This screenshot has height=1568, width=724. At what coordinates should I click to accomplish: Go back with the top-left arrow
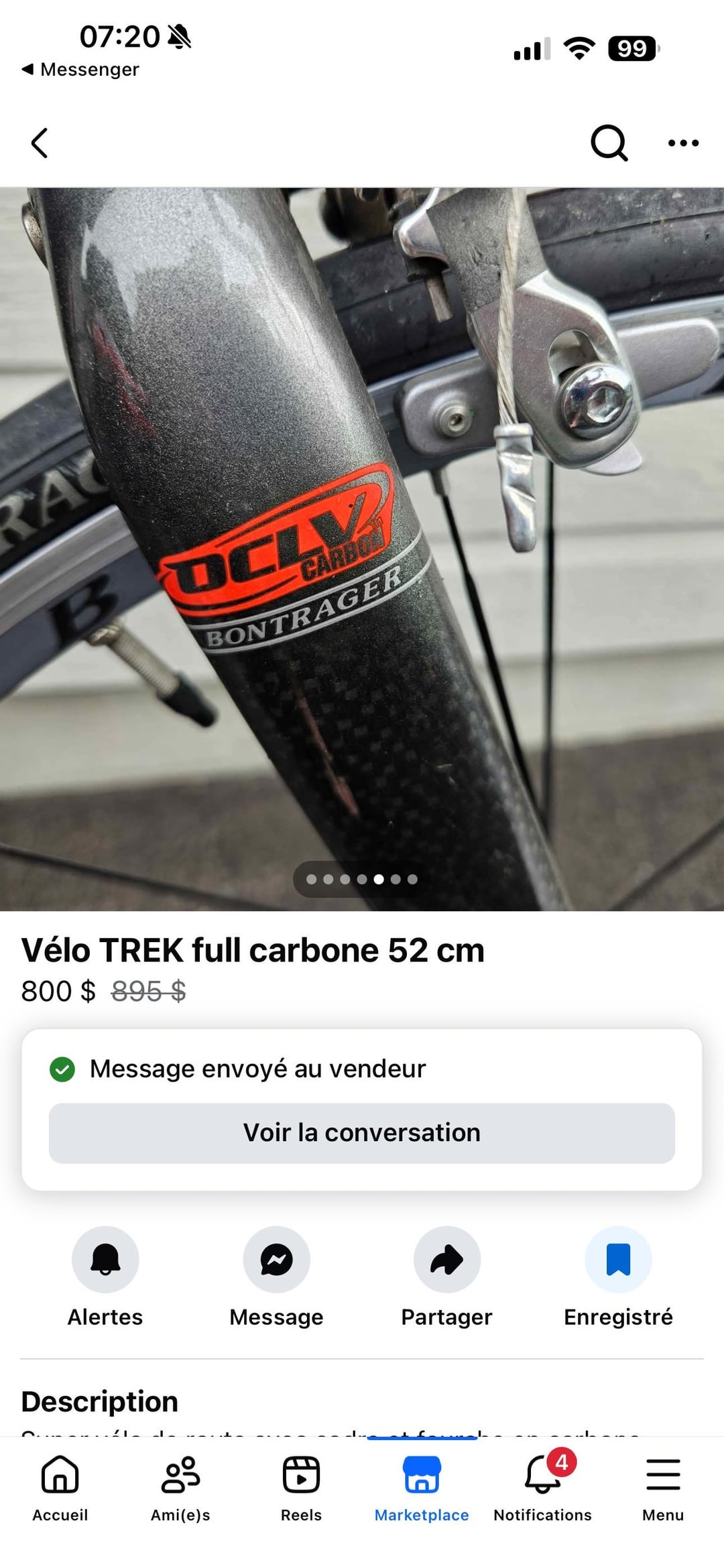[40, 143]
